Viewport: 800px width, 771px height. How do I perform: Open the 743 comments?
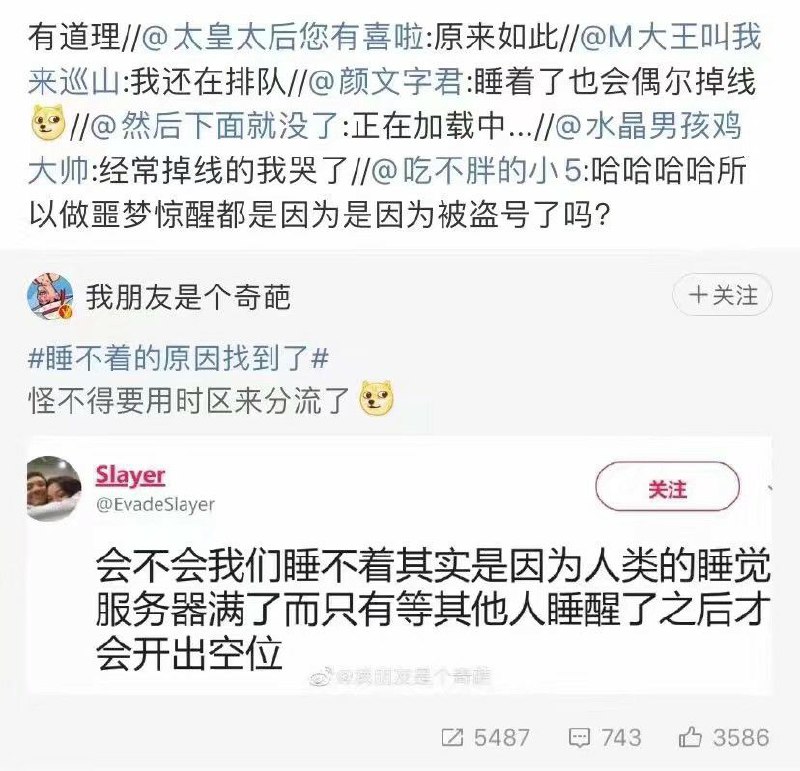point(604,738)
